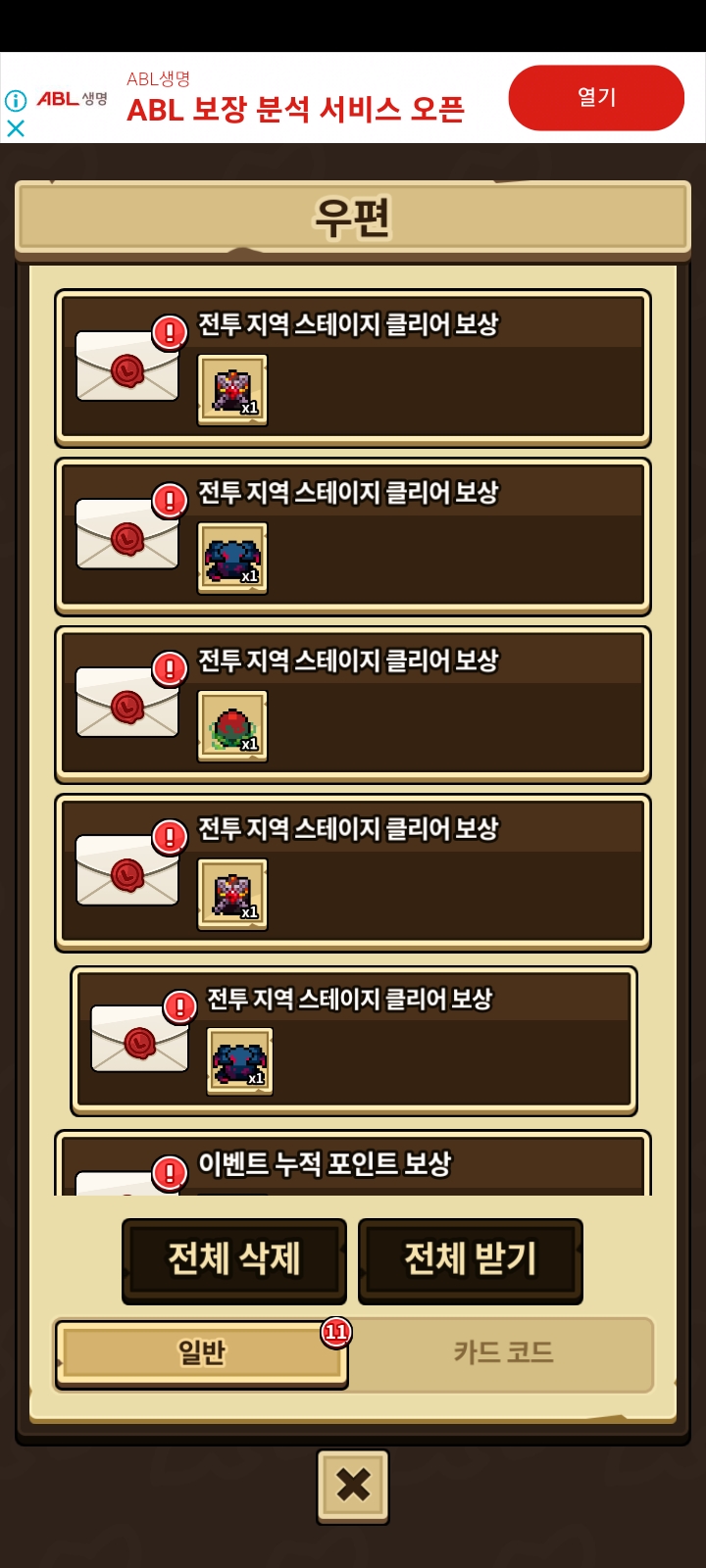The width and height of the screenshot is (706, 1568).
Task: Select the 일반 tab
Action: (x=201, y=1353)
